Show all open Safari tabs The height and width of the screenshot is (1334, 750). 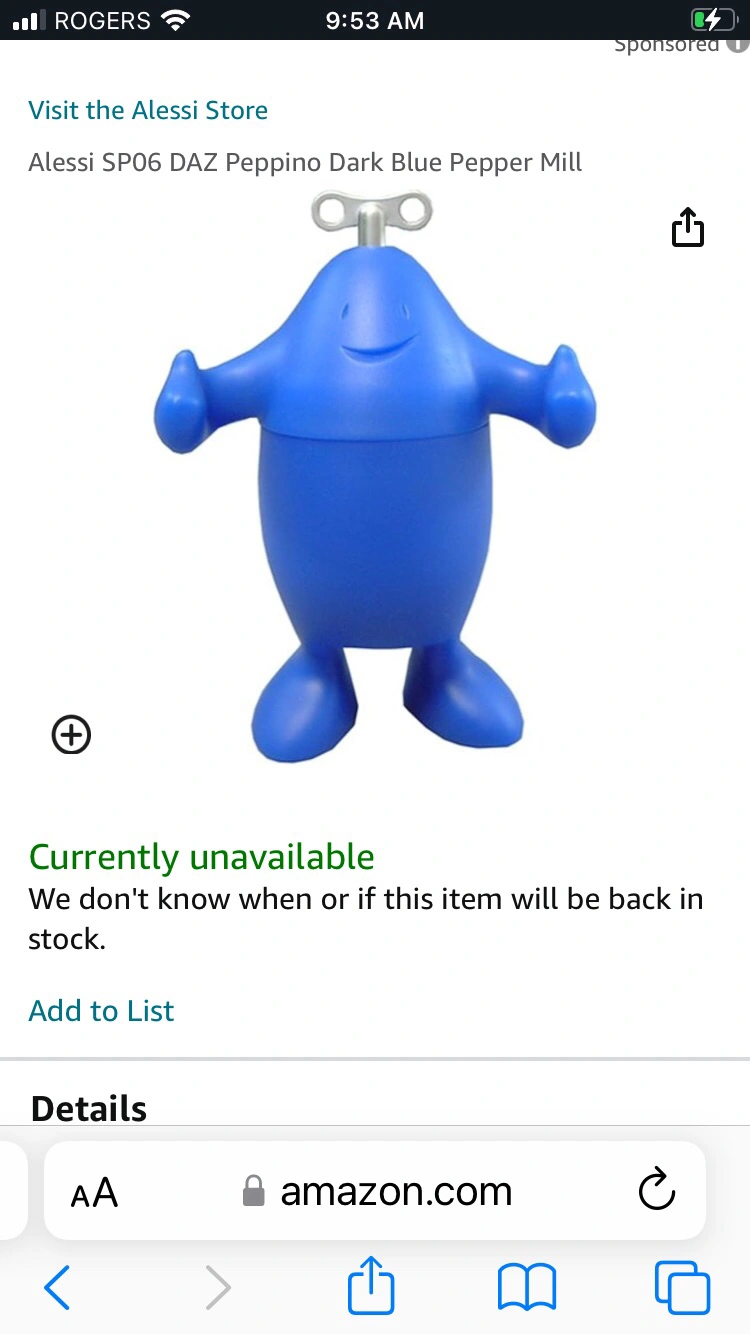coord(681,1286)
